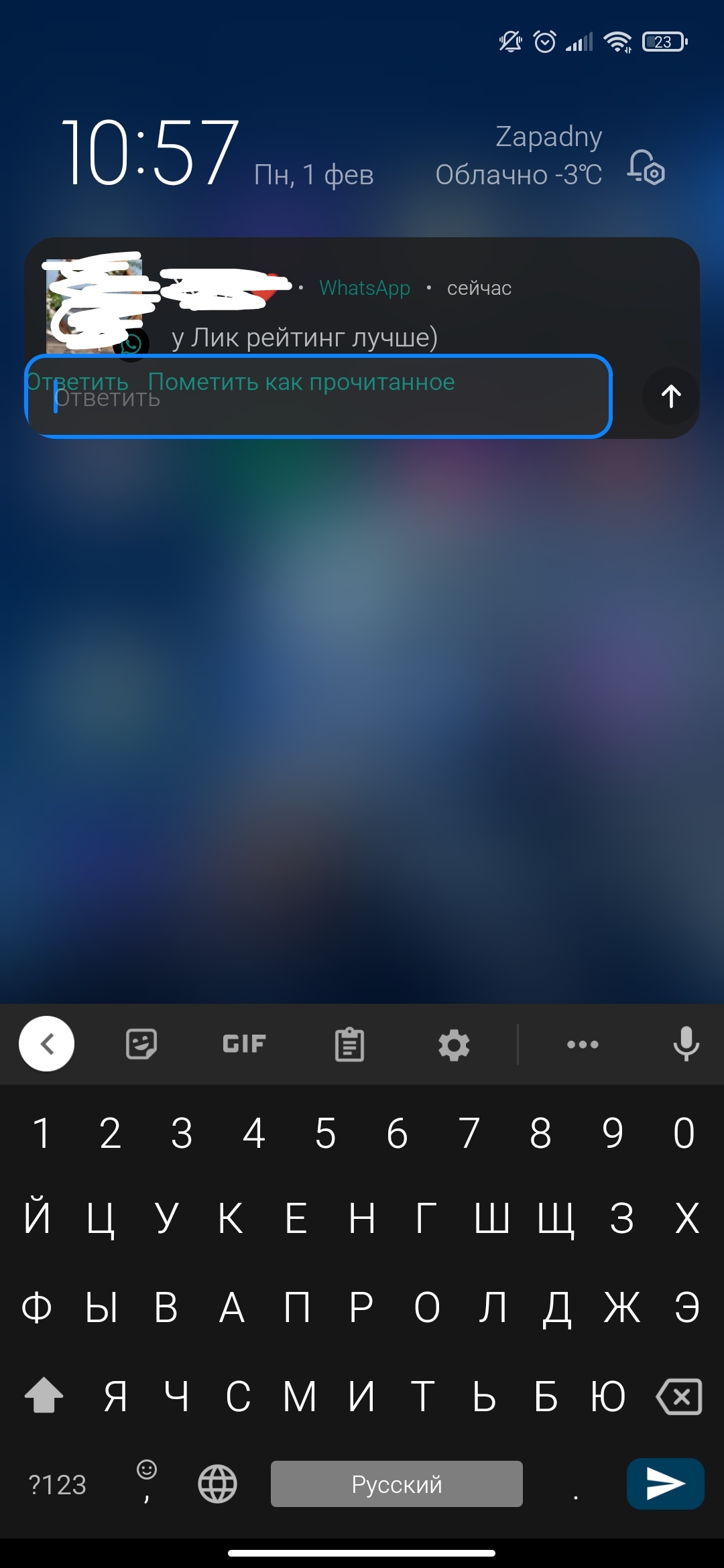The width and height of the screenshot is (724, 1568).
Task: Tap the keyboard send key
Action: tap(665, 1484)
